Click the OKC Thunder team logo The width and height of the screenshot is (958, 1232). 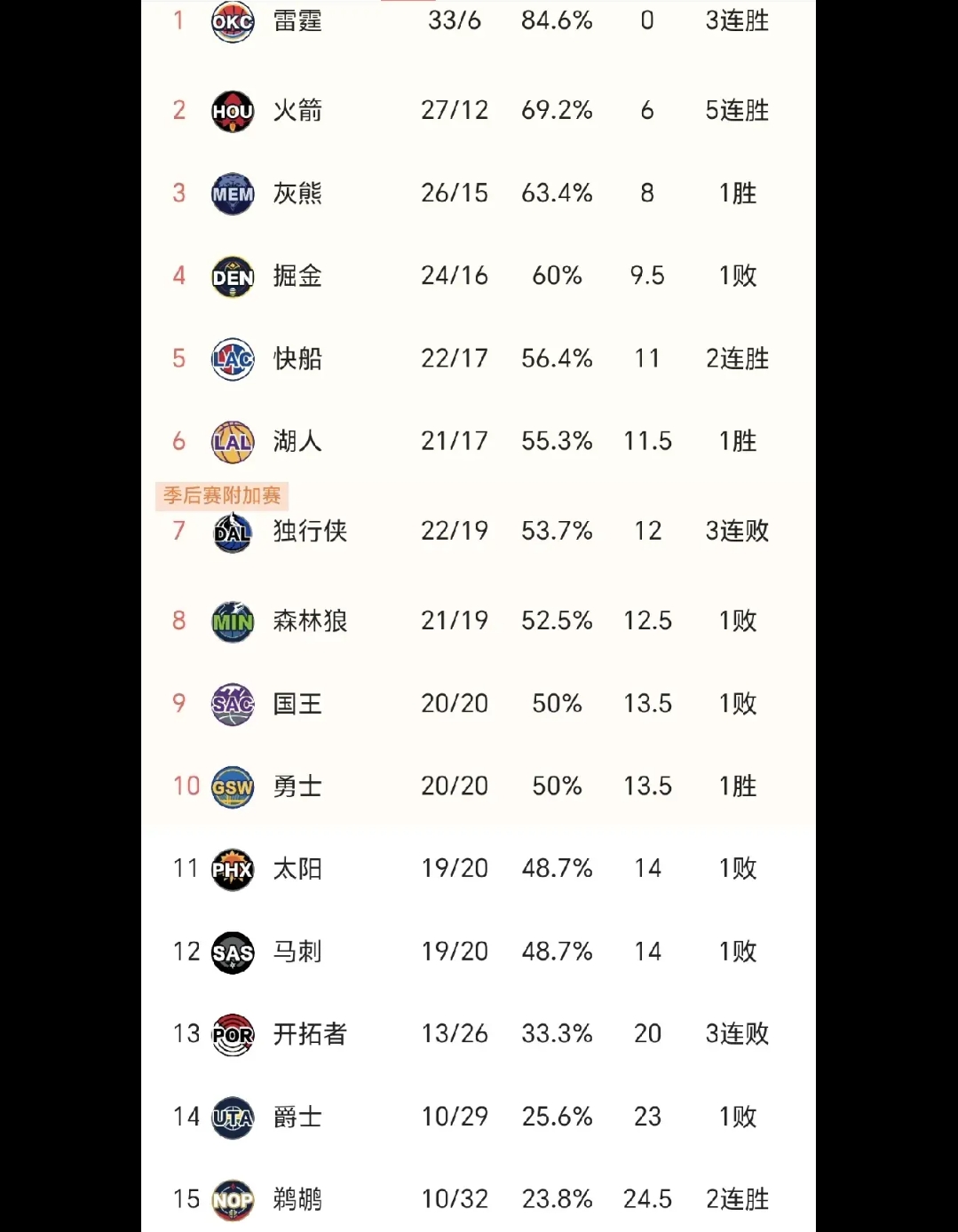232,21
